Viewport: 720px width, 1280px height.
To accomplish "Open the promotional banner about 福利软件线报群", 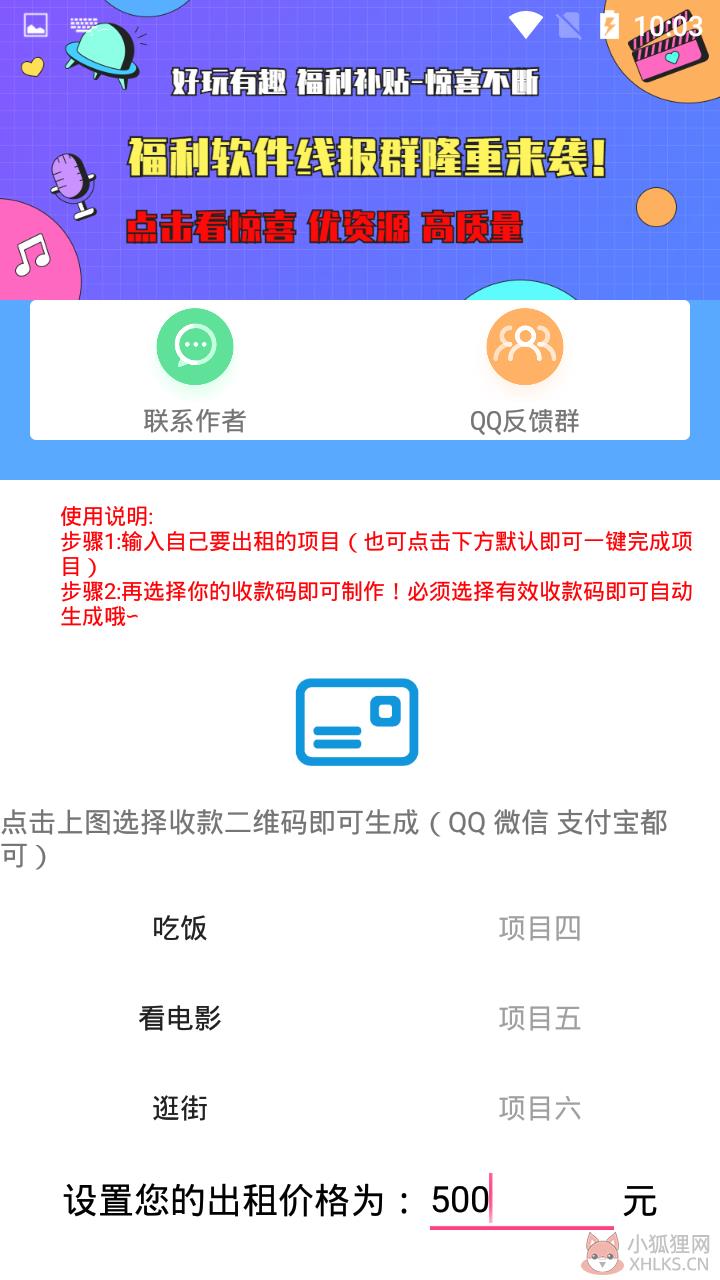I will [360, 150].
